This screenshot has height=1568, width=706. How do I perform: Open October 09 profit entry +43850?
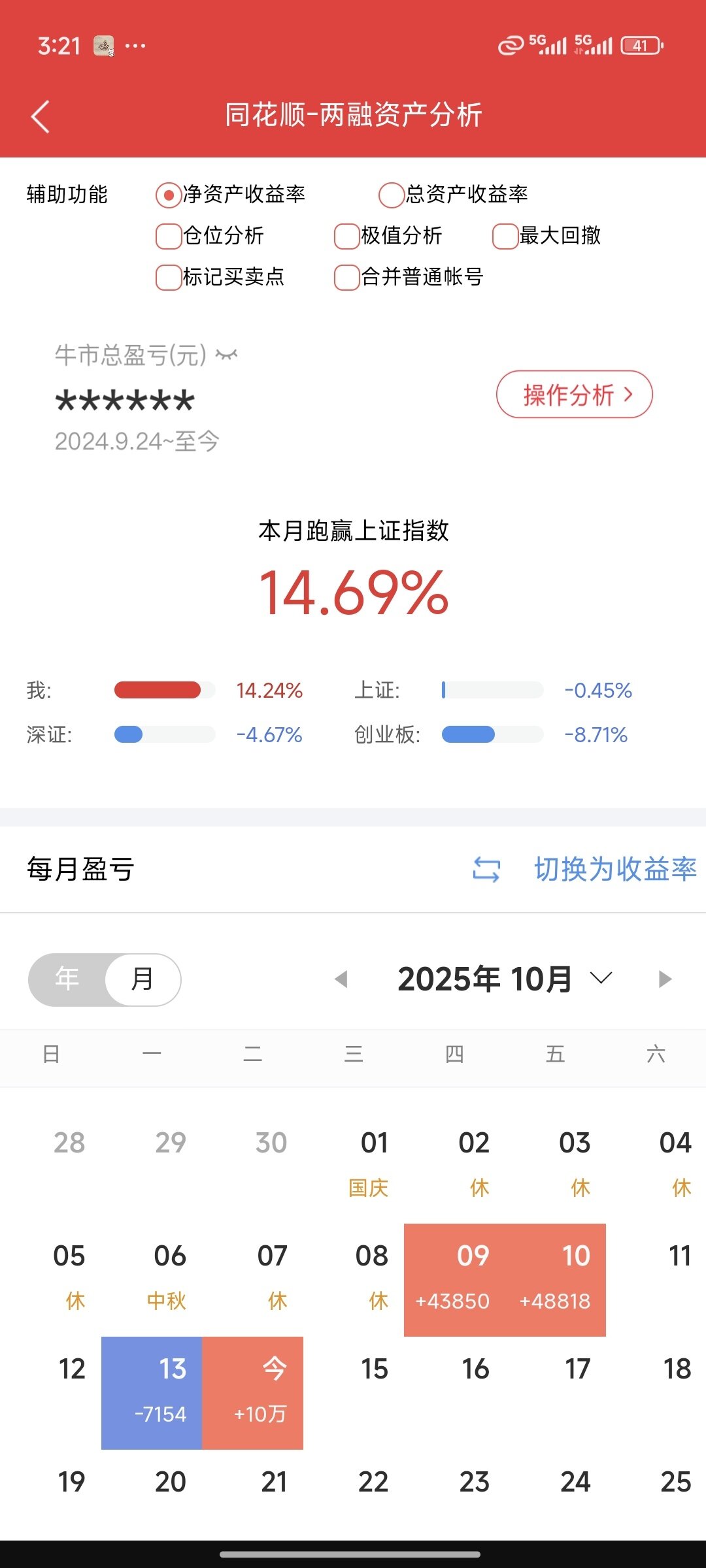(x=454, y=1279)
